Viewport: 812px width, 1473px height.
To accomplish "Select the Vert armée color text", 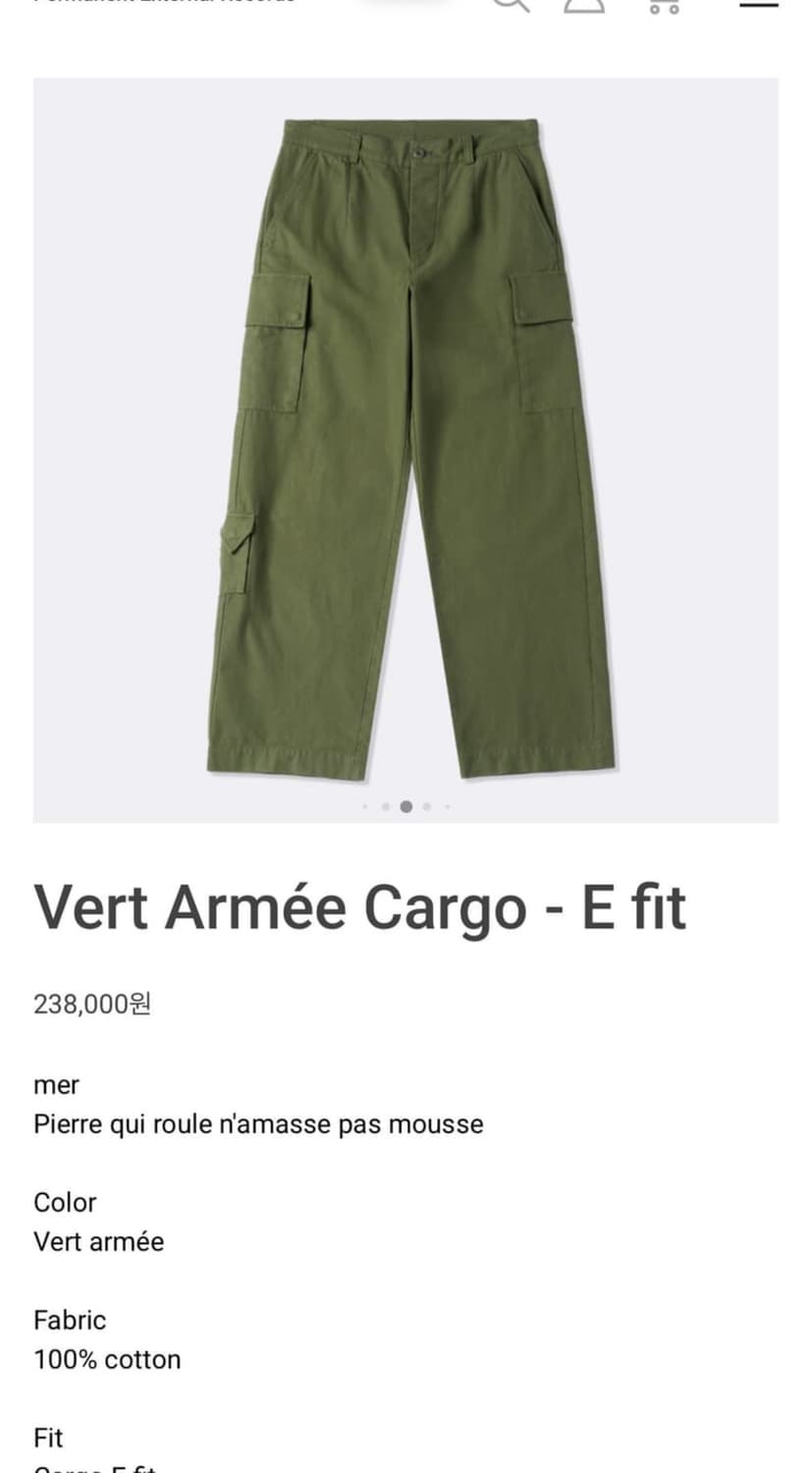I will point(98,1241).
